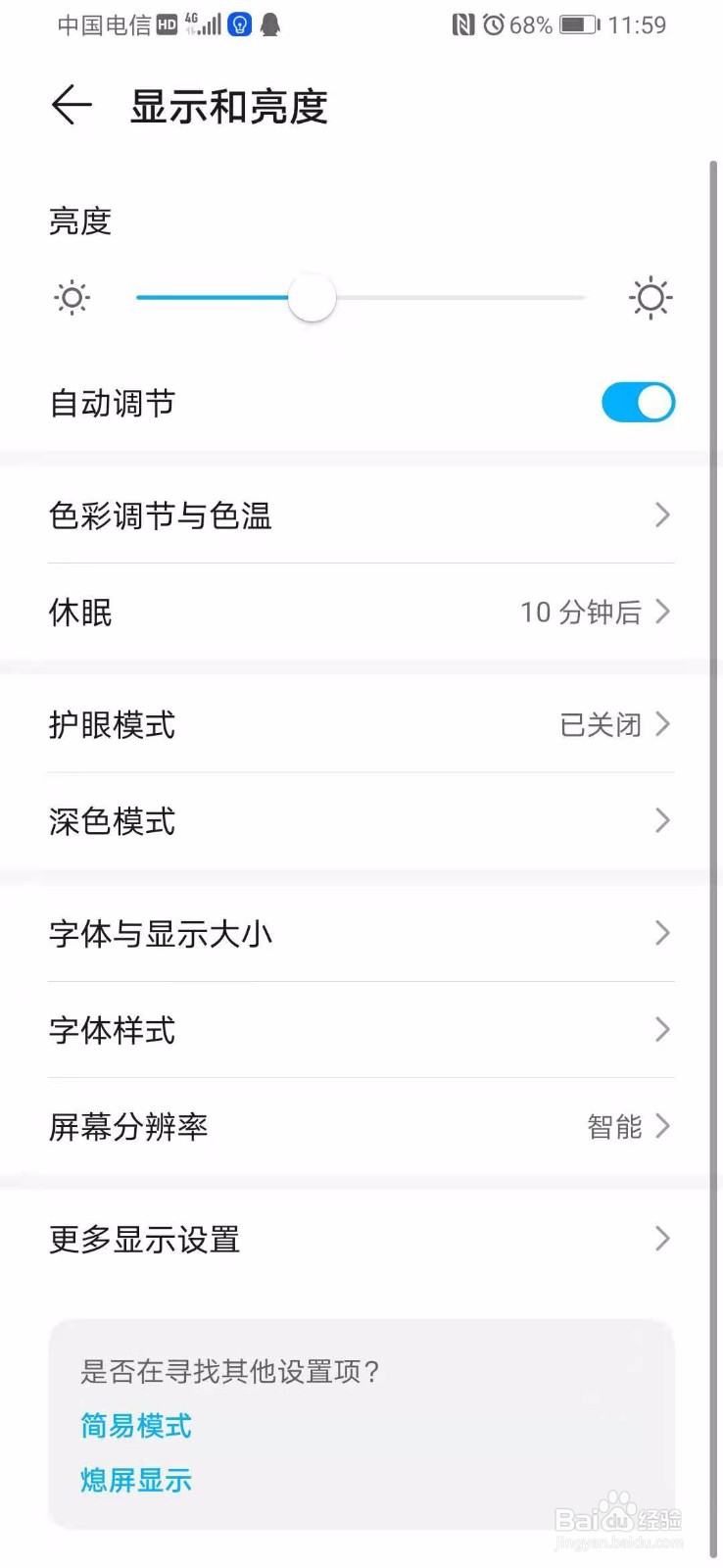Viewport: 723px width, 1568px height.
Task: Follow the 熄屏显示 link
Action: coord(136,1480)
